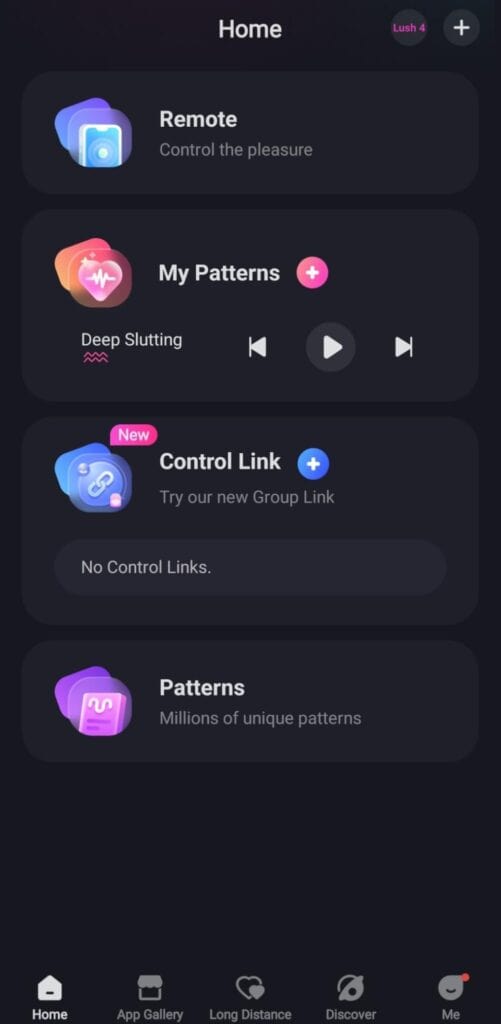The image size is (501, 1024).
Task: Open the Remote card
Action: pyautogui.click(x=250, y=133)
